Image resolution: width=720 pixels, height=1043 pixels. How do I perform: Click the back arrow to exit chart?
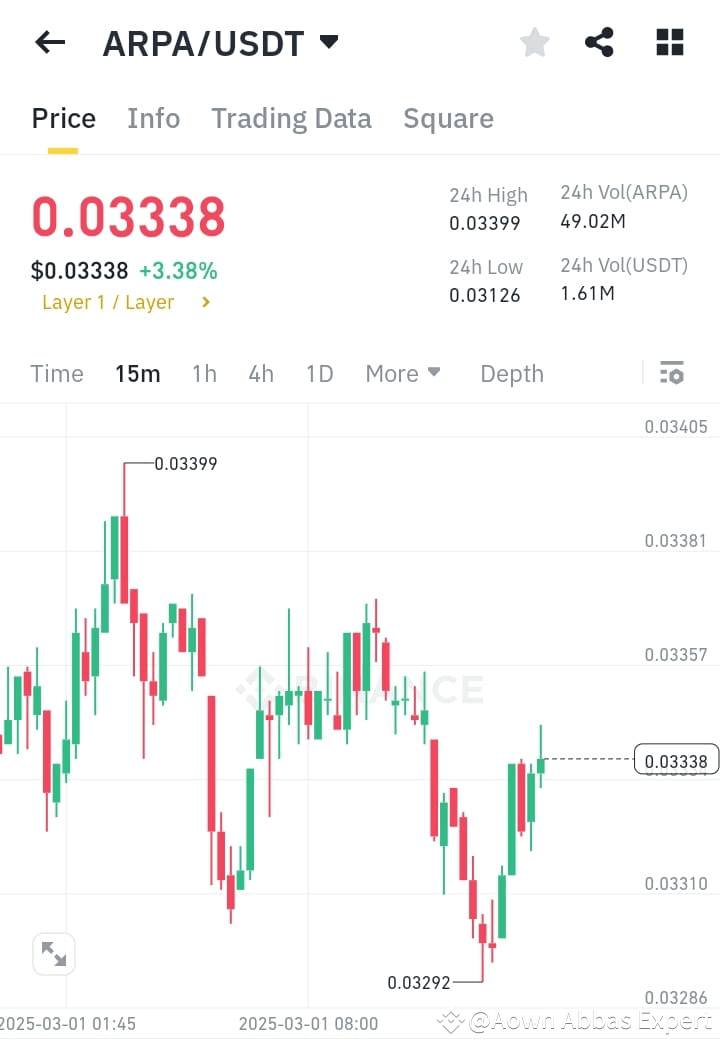click(49, 41)
